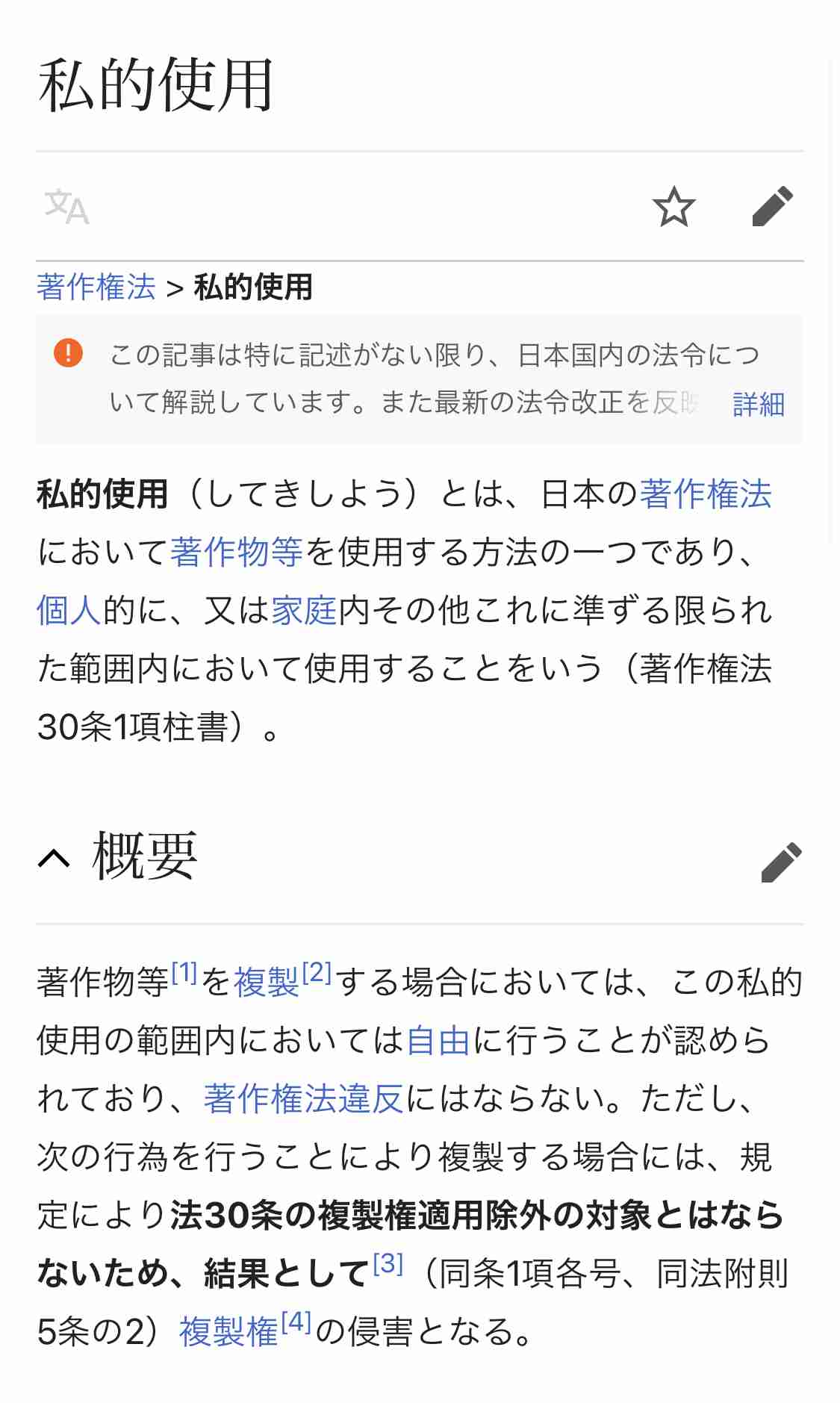This screenshot has width=840, height=1403.
Task: View footnote [4] after 複製権
Action: pyautogui.click(x=296, y=1322)
